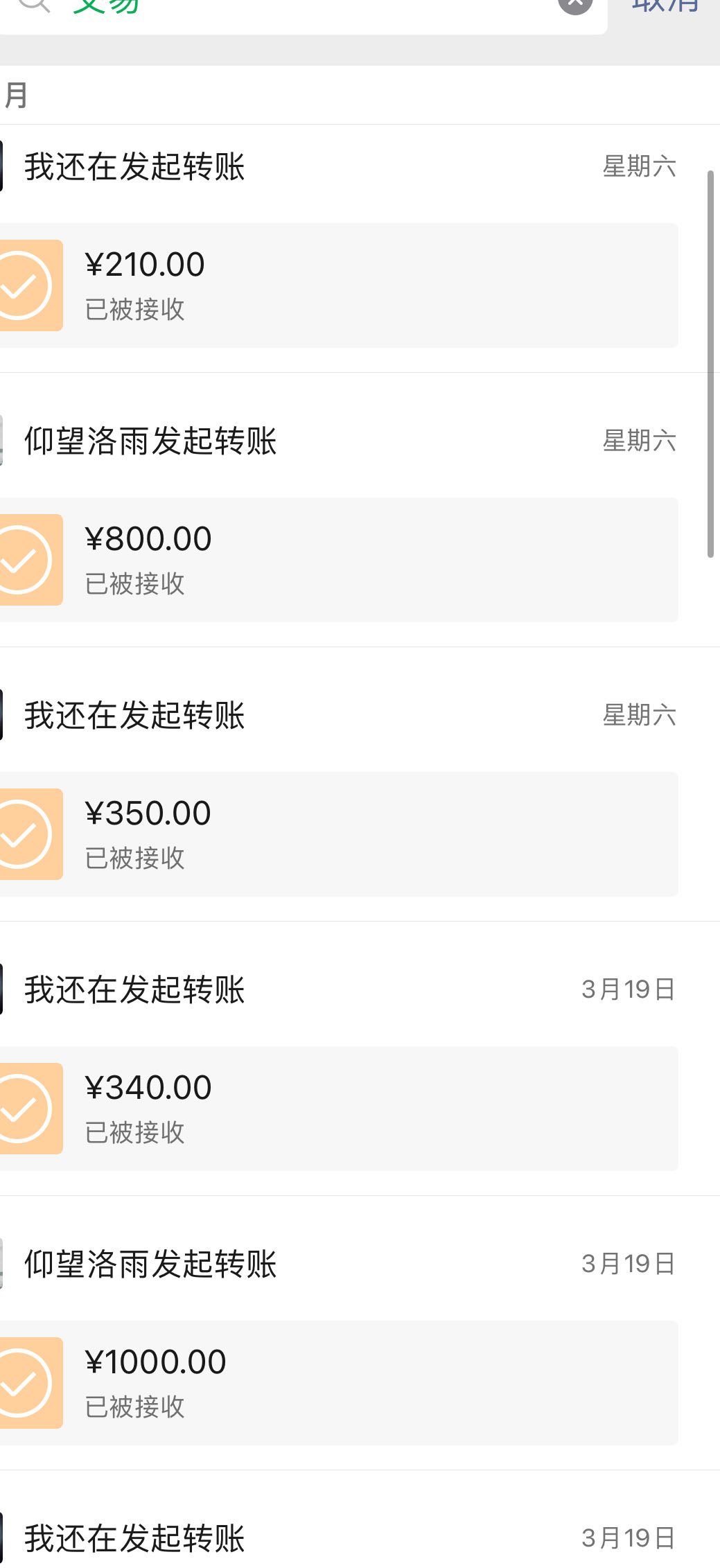Open the ¥800.00 transfer from 仰望洛雨
This screenshot has height=1568, width=720.
click(338, 560)
